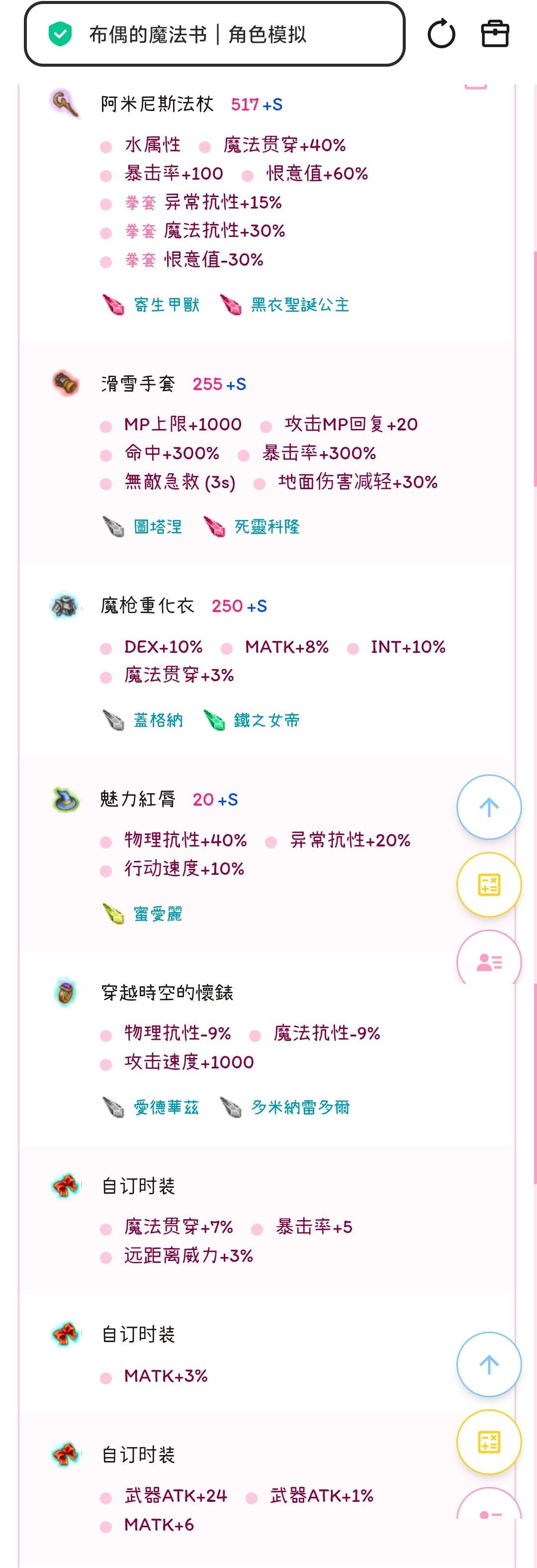Open the equipment bag icon at top right
Screen dimensions: 537x1568
click(496, 33)
